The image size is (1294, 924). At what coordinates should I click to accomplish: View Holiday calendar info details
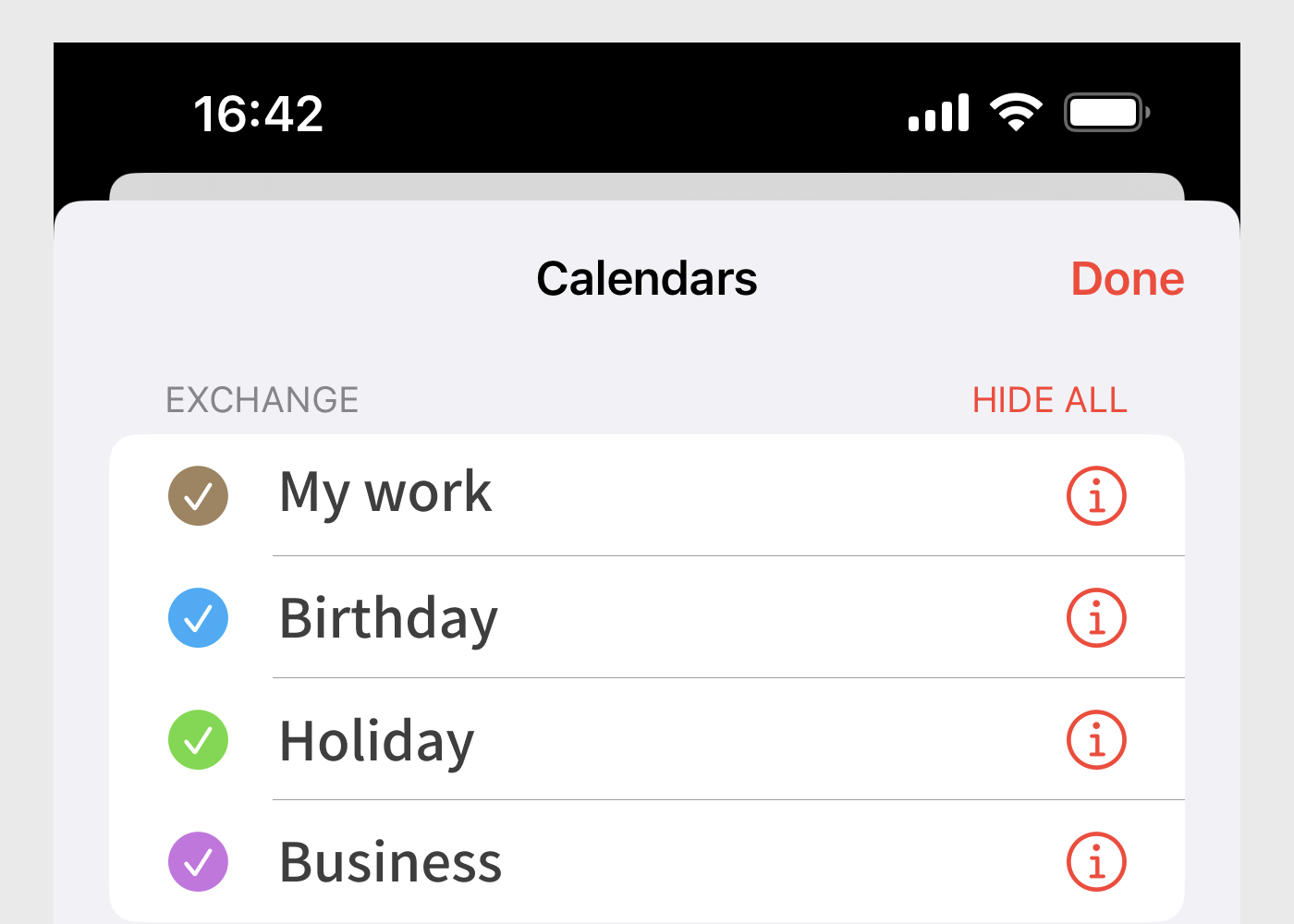point(1096,740)
